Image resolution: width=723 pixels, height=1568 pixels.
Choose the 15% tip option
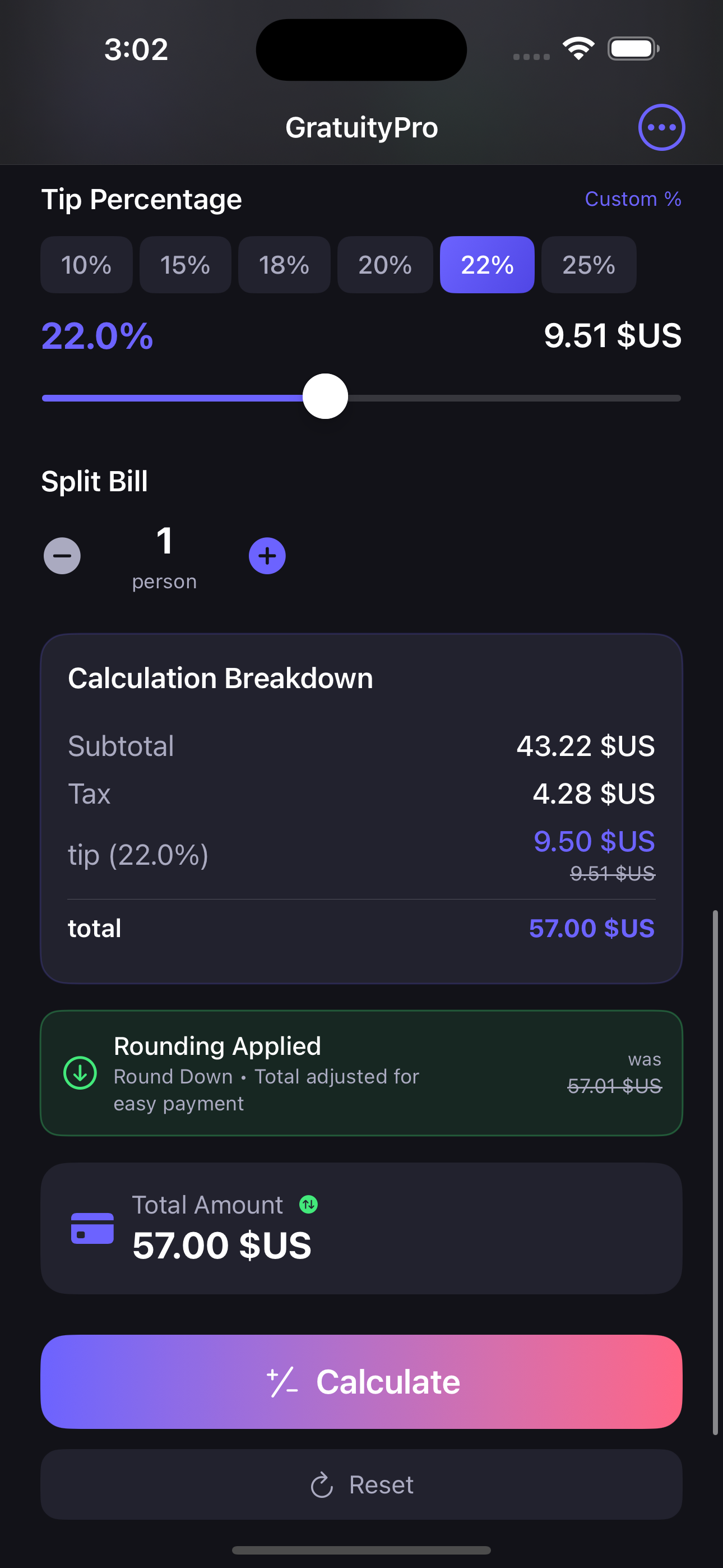pyautogui.click(x=185, y=265)
